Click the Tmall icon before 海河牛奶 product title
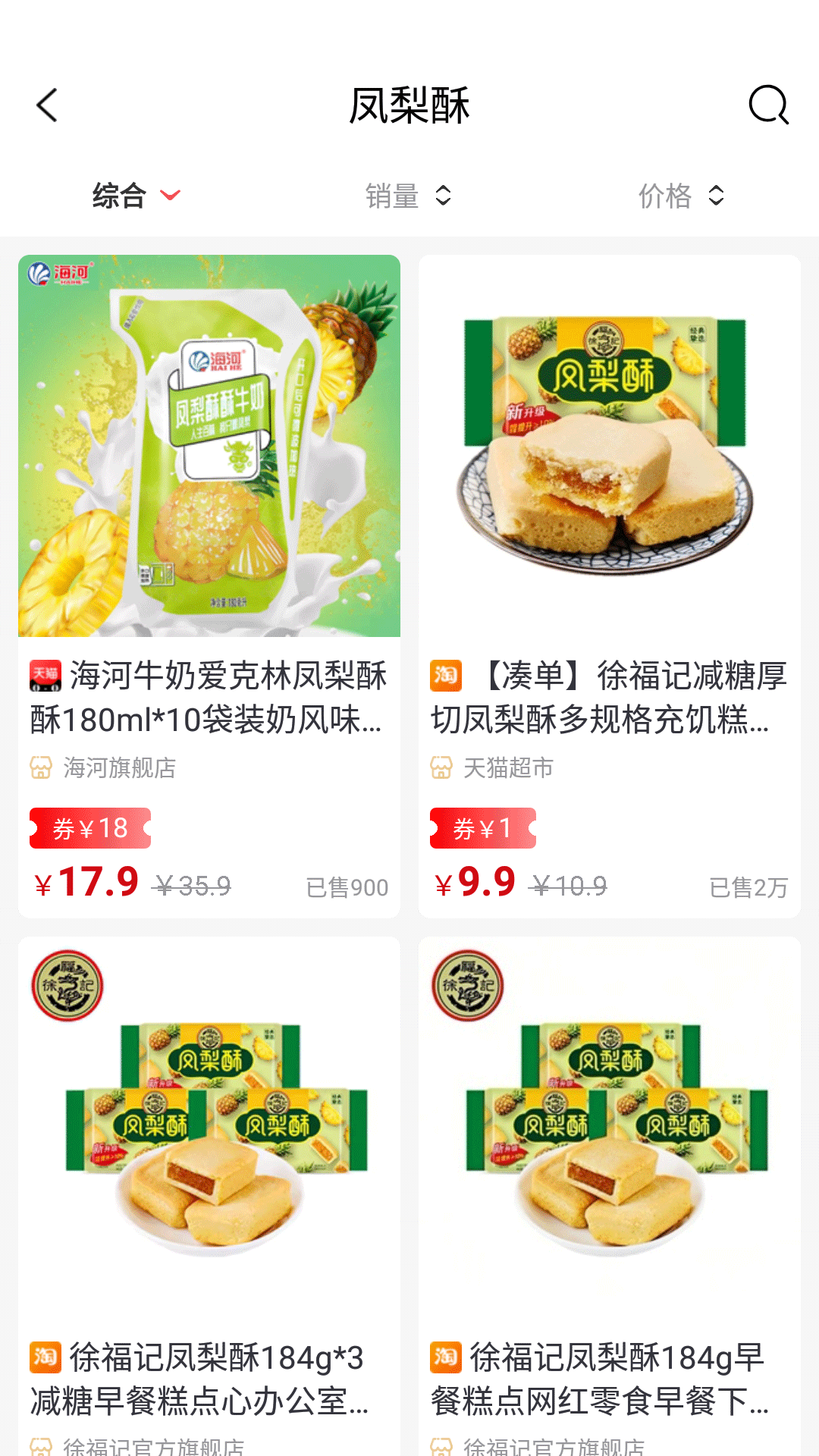 (44, 675)
